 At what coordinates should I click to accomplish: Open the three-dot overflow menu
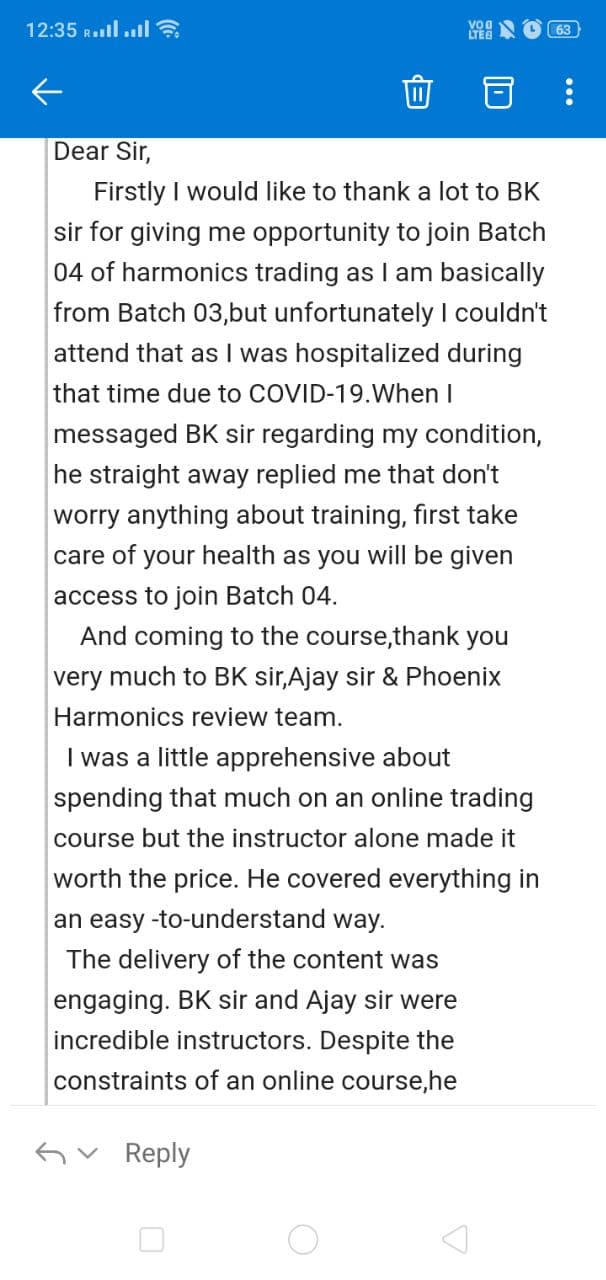[568, 93]
